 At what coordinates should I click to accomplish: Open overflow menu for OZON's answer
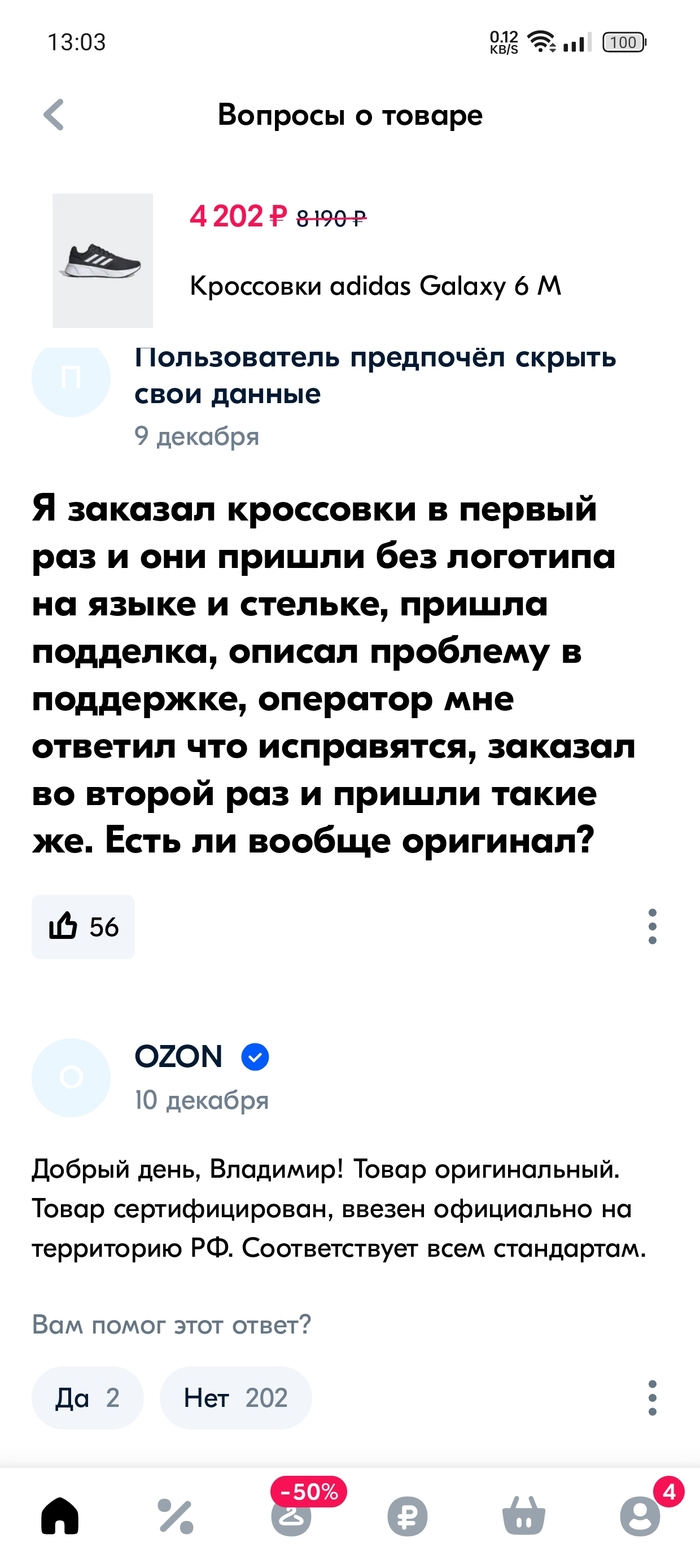[x=652, y=1397]
